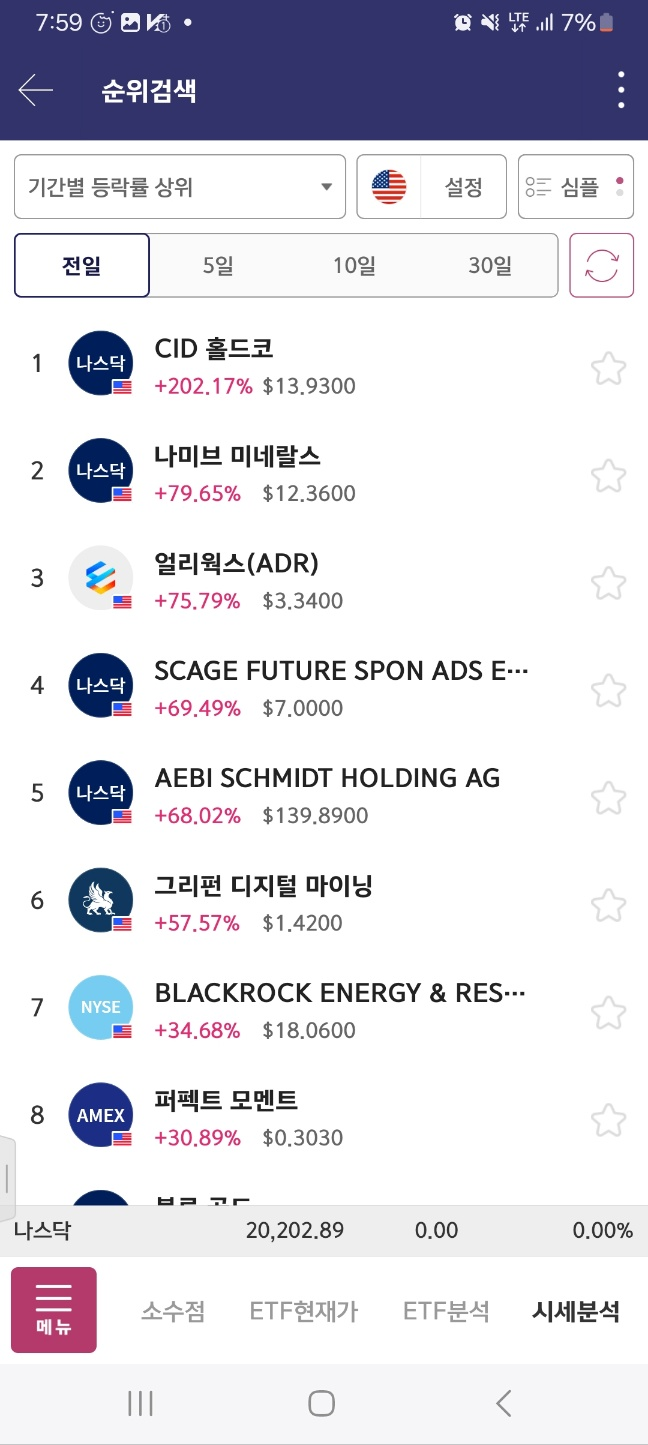Switch to the 30일 period tab

point(489,266)
